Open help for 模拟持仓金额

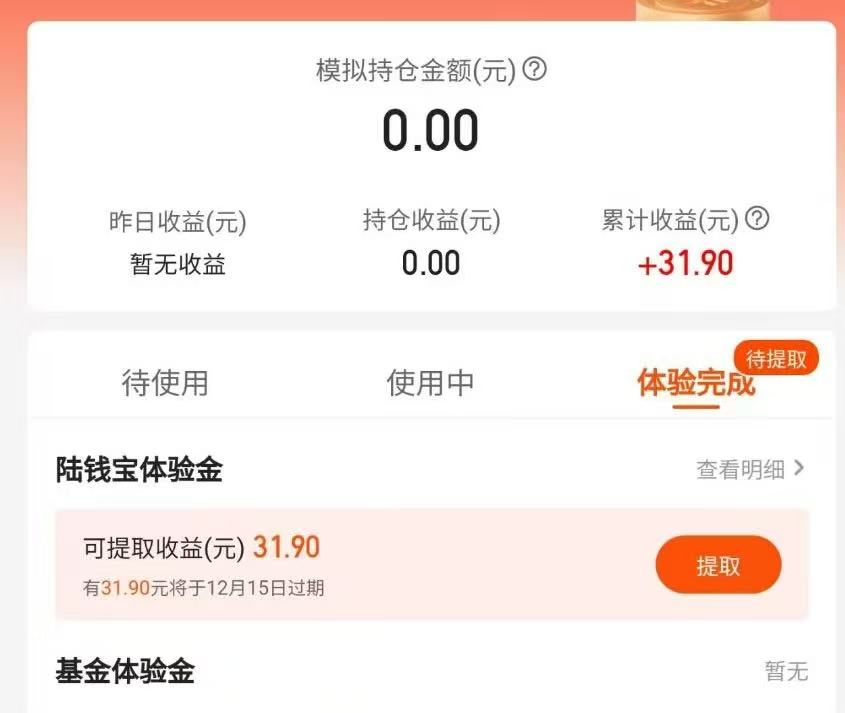[x=536, y=70]
